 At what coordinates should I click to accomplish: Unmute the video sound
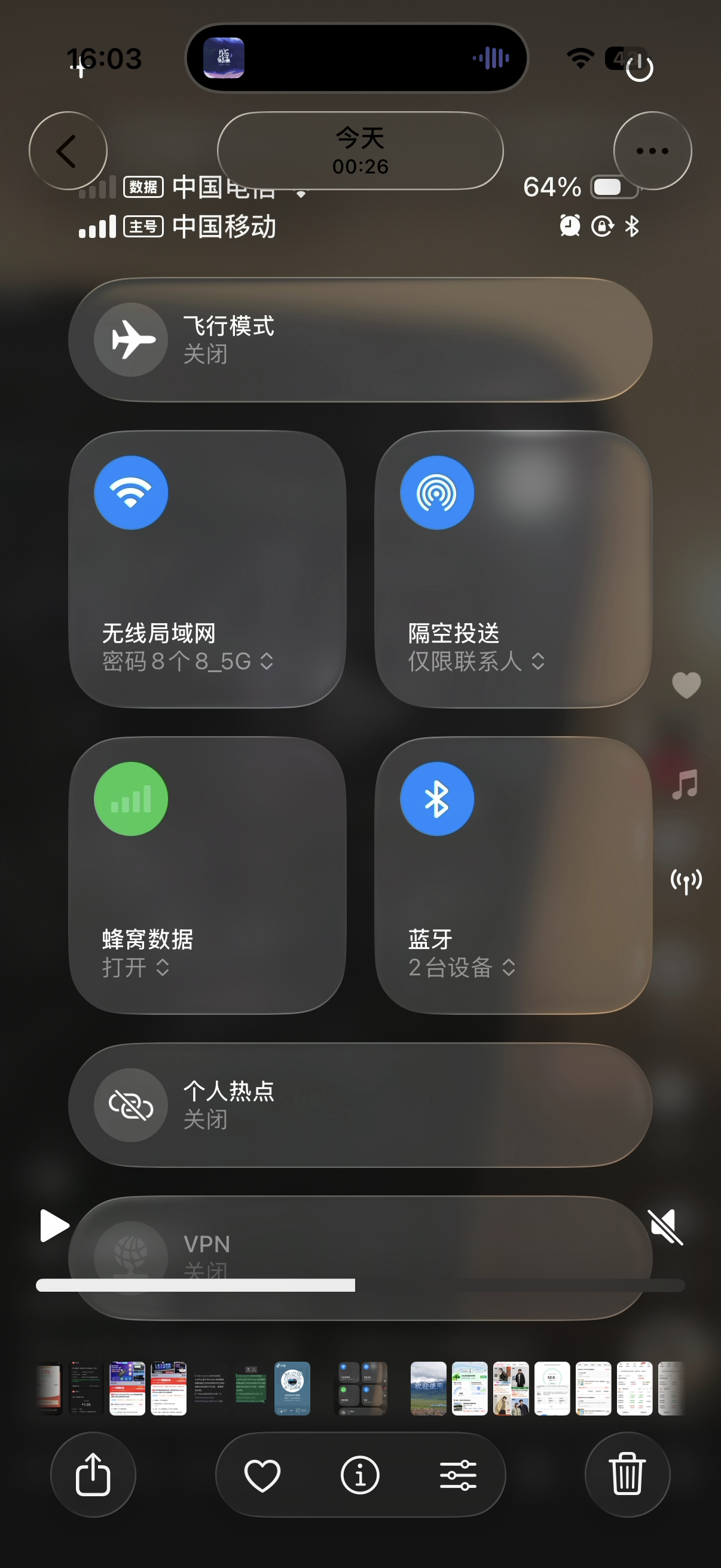tap(665, 1227)
